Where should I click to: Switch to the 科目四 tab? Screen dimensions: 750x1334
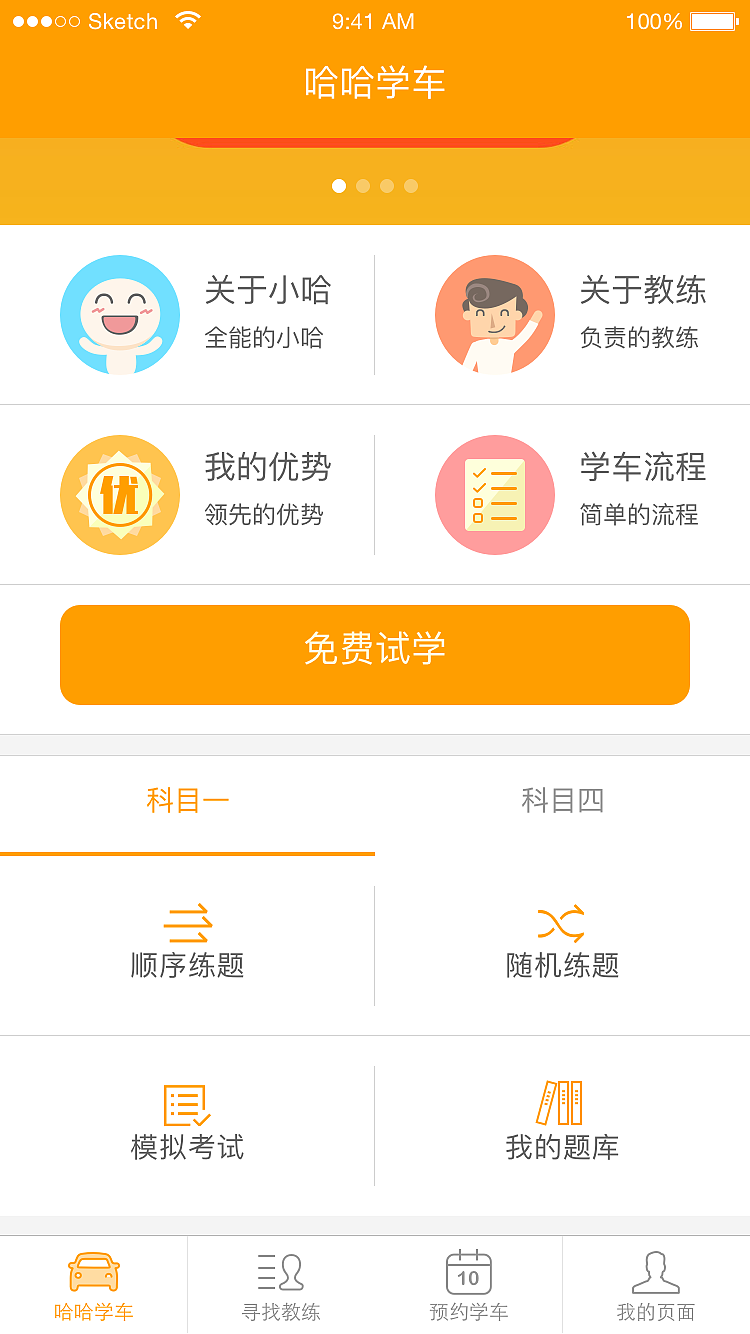point(562,800)
